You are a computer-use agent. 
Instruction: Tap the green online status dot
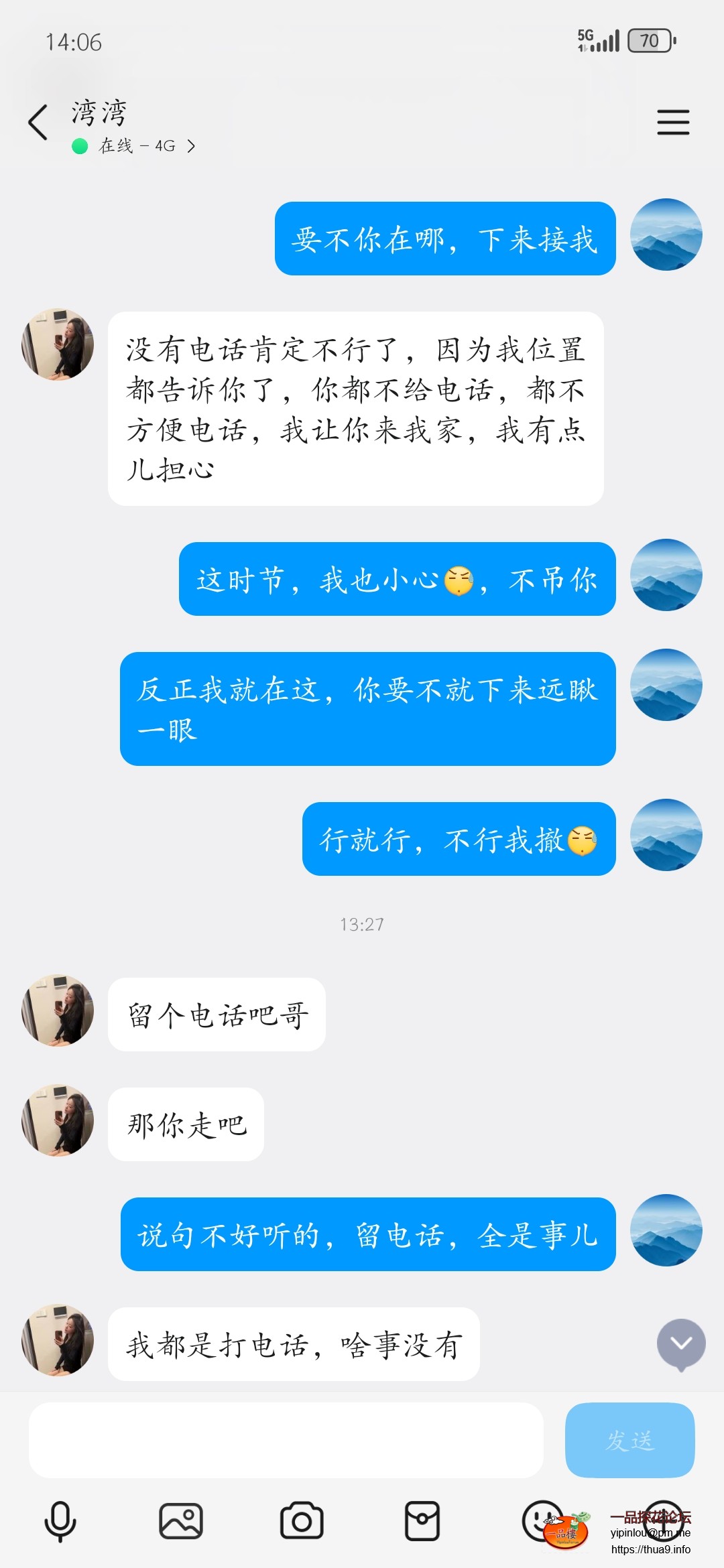(78, 143)
